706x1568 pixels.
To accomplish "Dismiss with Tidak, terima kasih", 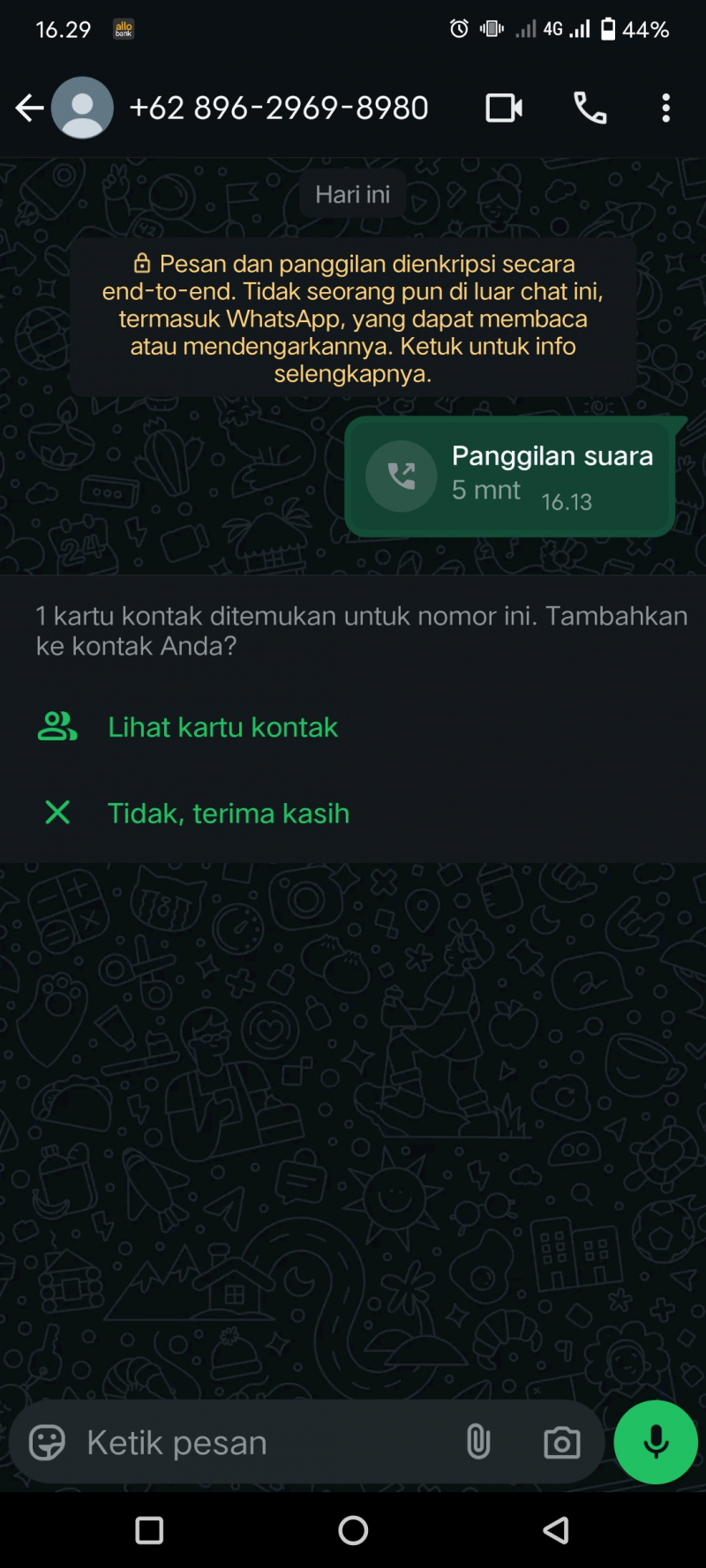I will [x=228, y=813].
